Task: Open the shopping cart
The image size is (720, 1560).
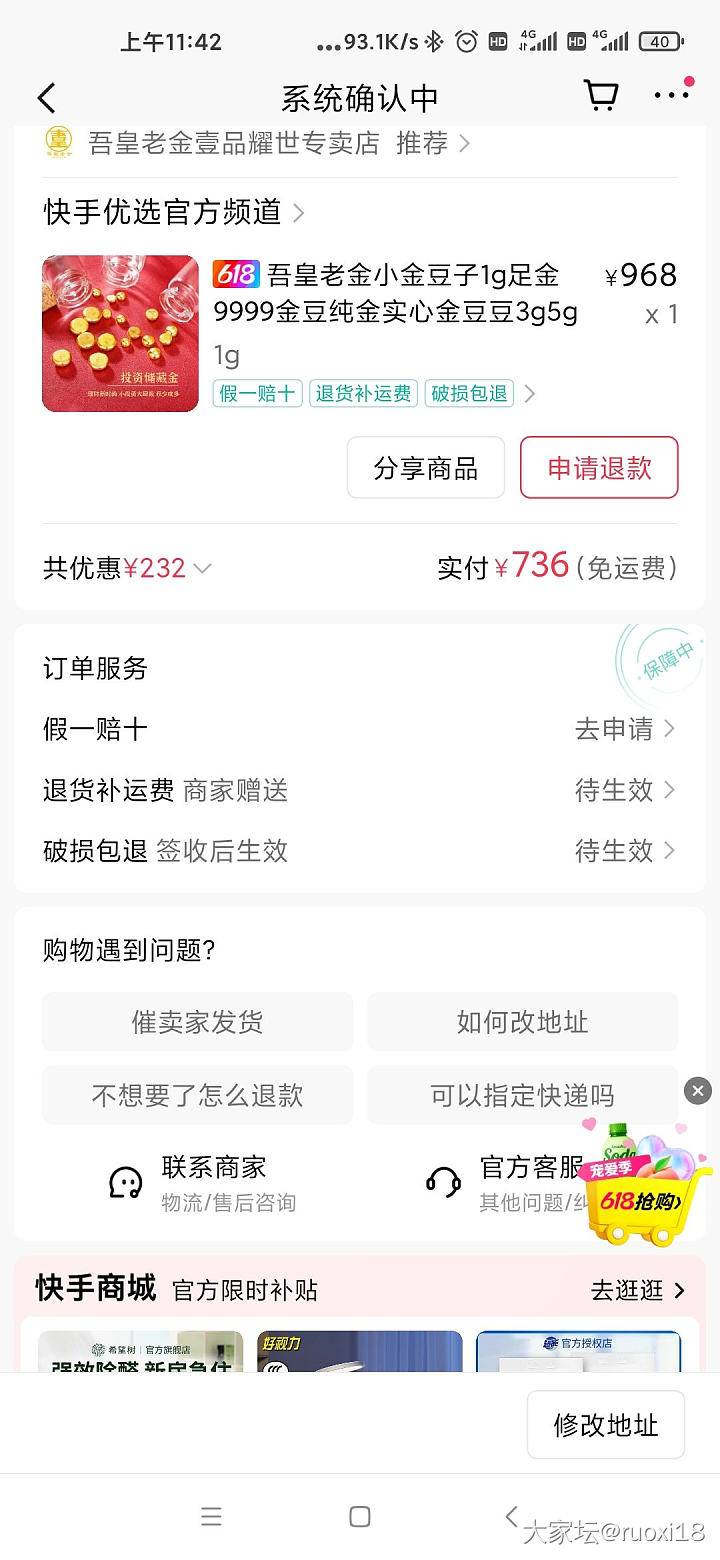Action: tap(600, 96)
